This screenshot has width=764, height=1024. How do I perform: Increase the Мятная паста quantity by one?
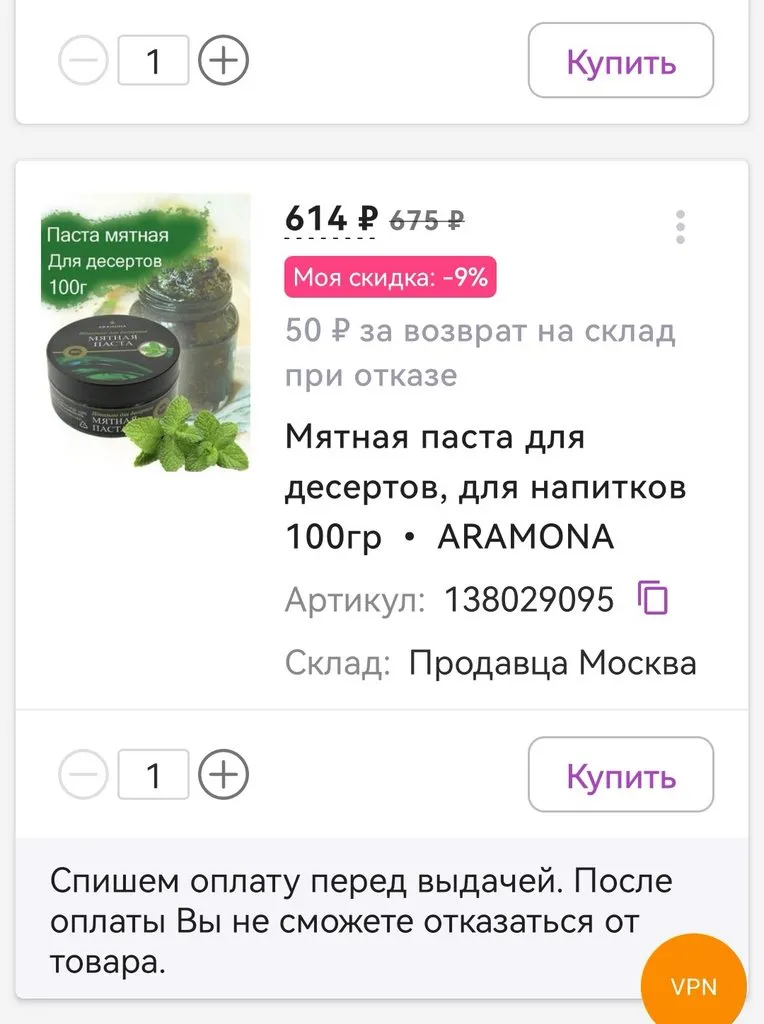(224, 775)
